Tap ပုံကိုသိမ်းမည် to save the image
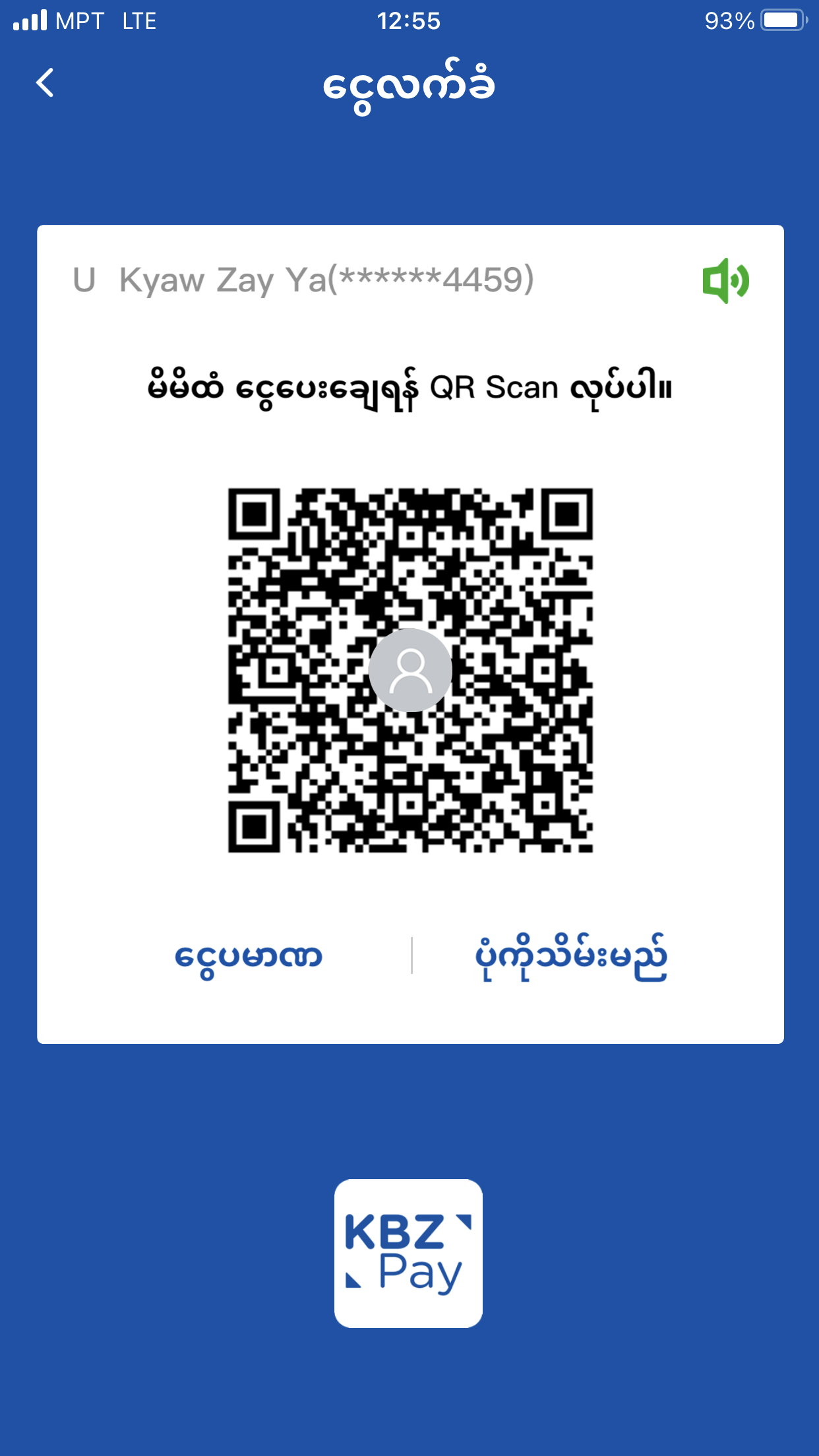 (571, 957)
